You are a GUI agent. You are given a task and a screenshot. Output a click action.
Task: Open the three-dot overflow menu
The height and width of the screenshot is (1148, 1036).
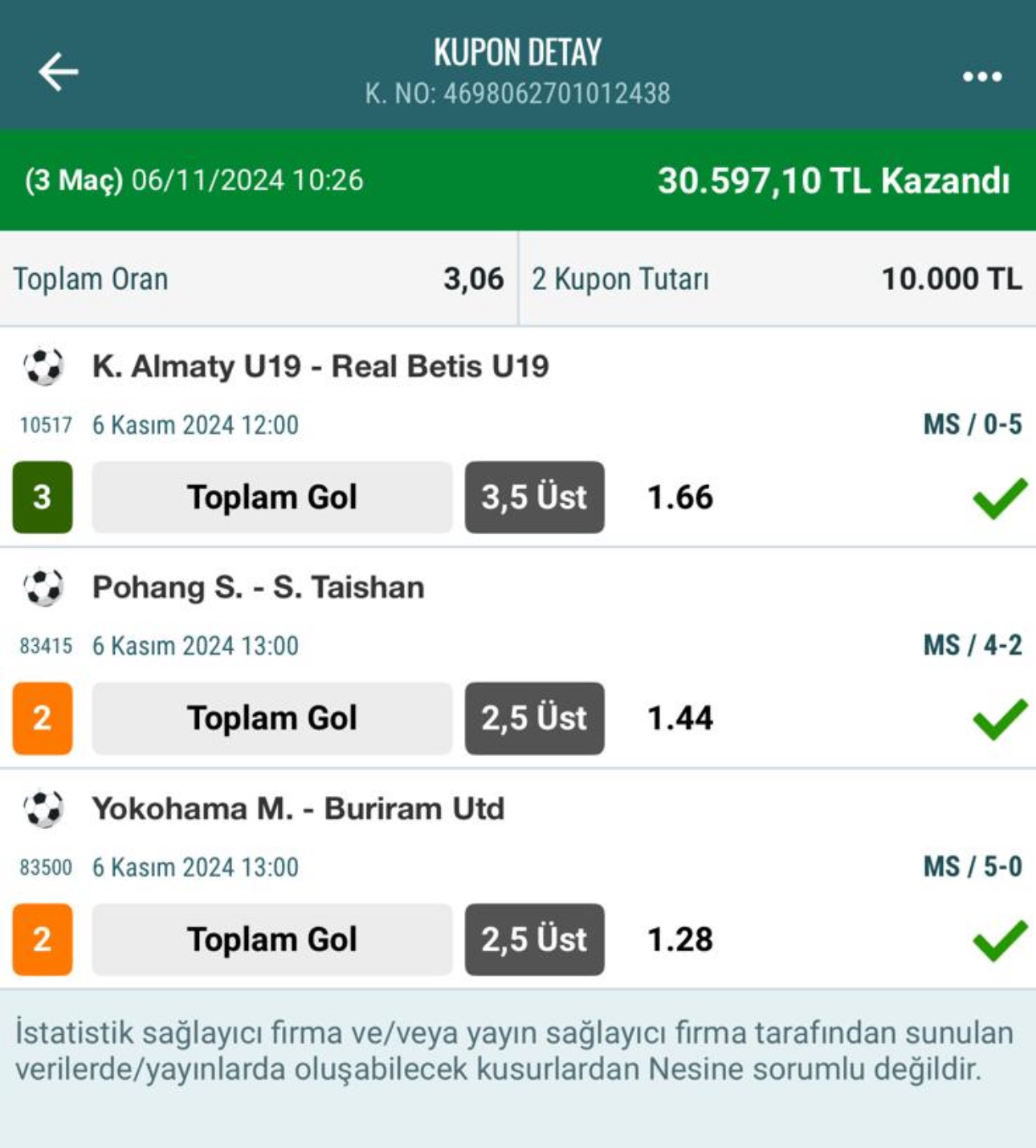[x=982, y=76]
